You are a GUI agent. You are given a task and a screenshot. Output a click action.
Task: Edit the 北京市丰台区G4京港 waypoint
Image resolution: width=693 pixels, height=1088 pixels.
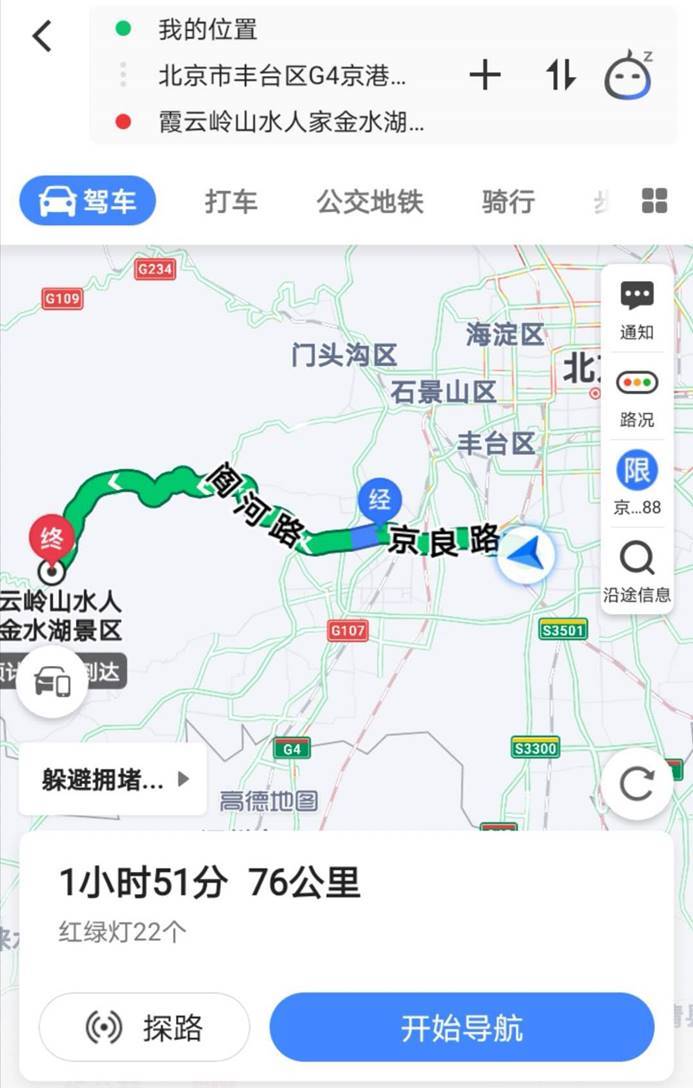click(282, 75)
